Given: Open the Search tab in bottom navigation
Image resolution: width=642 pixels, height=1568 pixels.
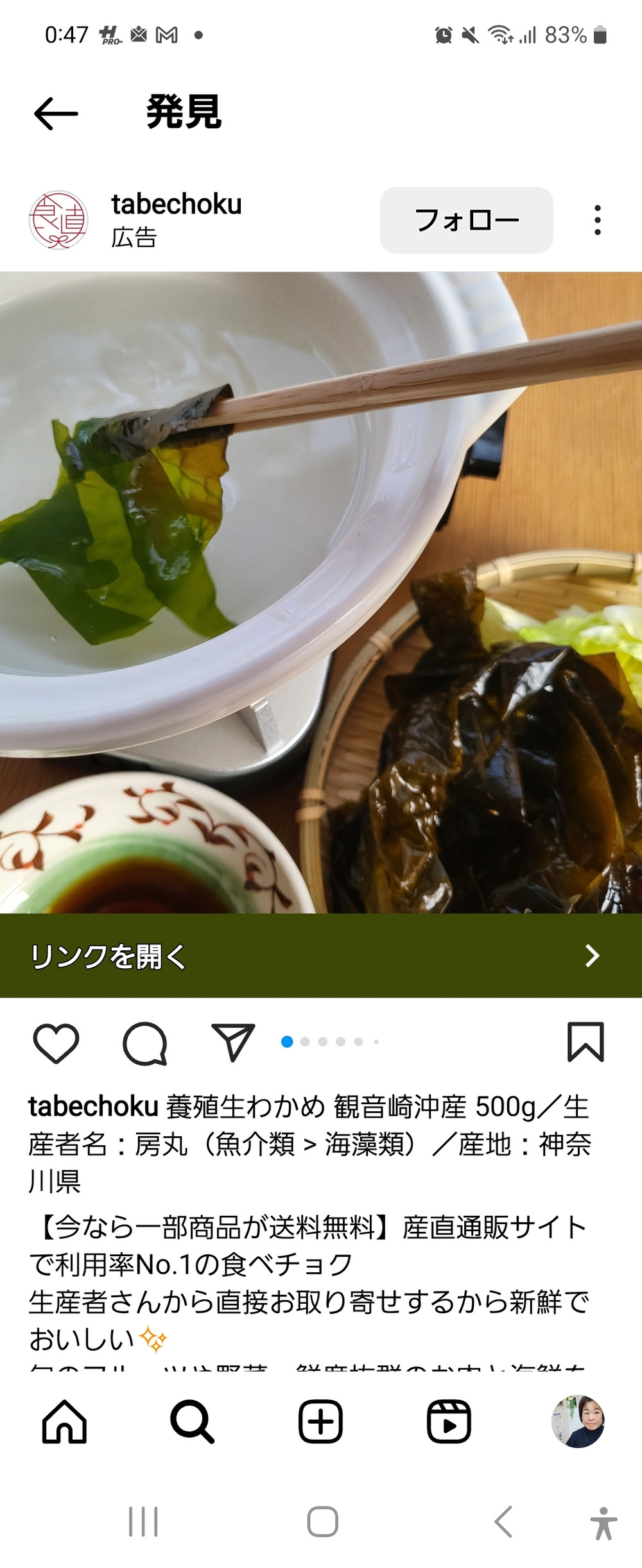Looking at the screenshot, I should [192, 1422].
